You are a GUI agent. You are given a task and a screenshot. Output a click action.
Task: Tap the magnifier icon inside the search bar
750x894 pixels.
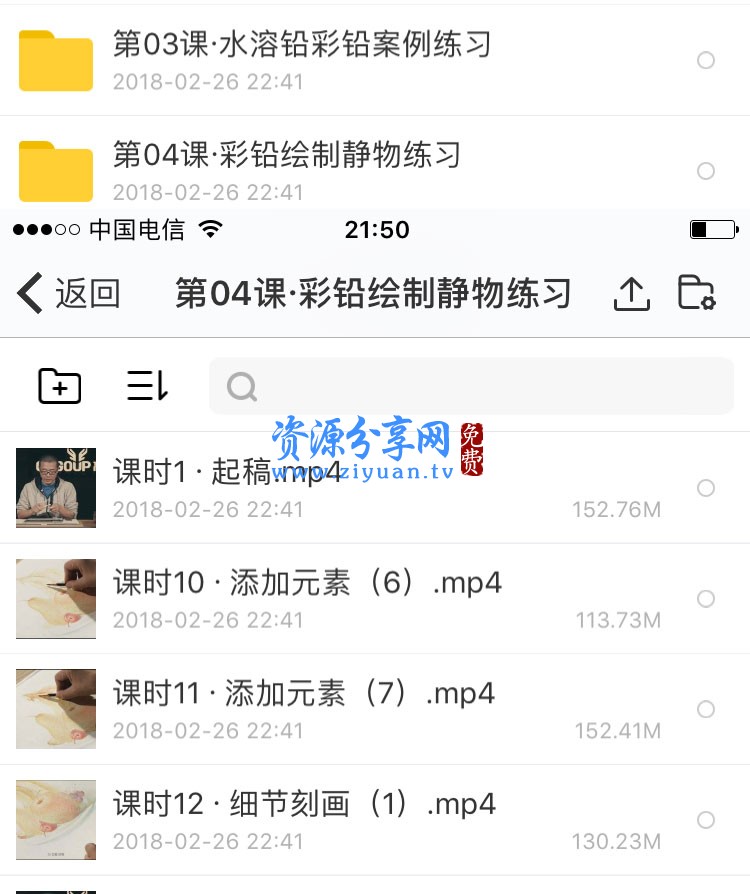tap(241, 385)
